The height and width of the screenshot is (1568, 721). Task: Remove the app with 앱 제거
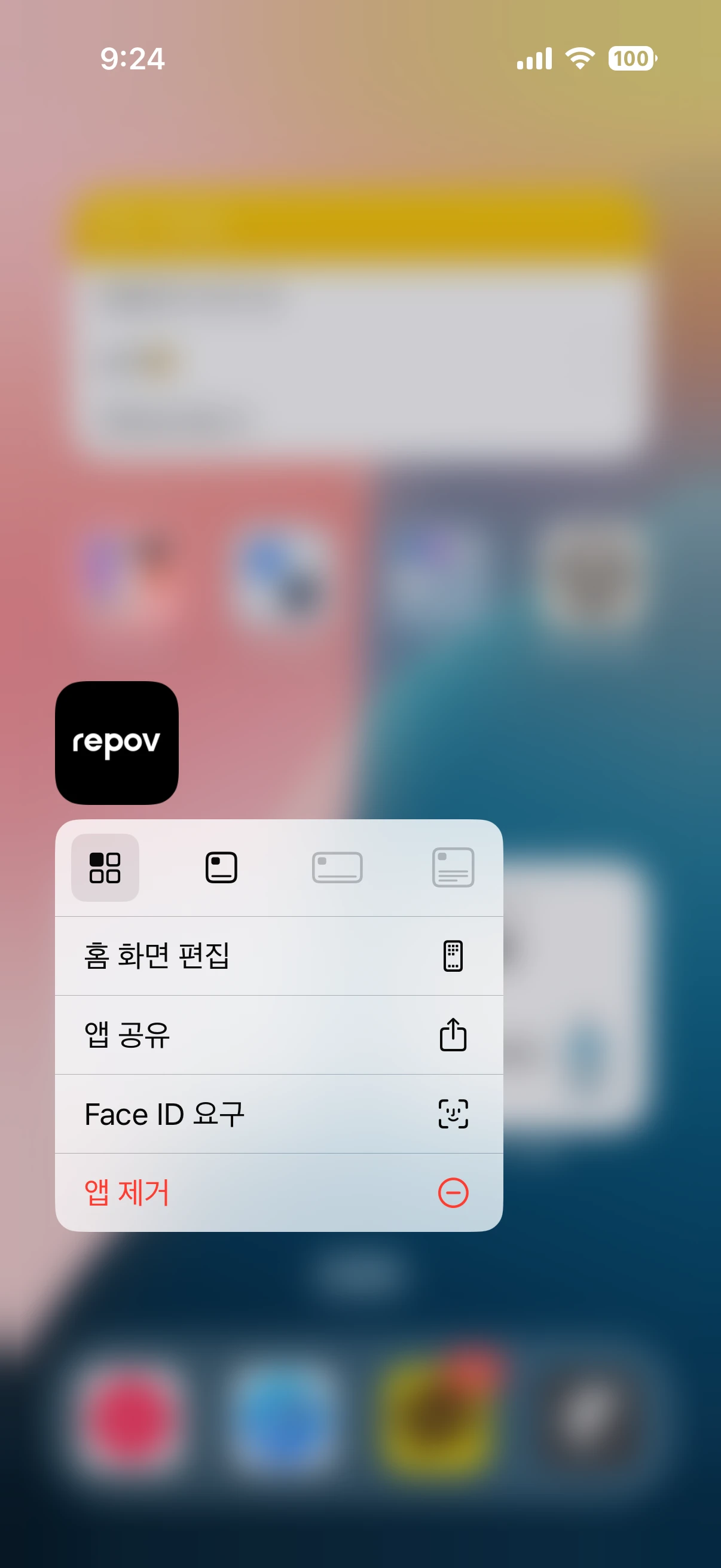279,1192
